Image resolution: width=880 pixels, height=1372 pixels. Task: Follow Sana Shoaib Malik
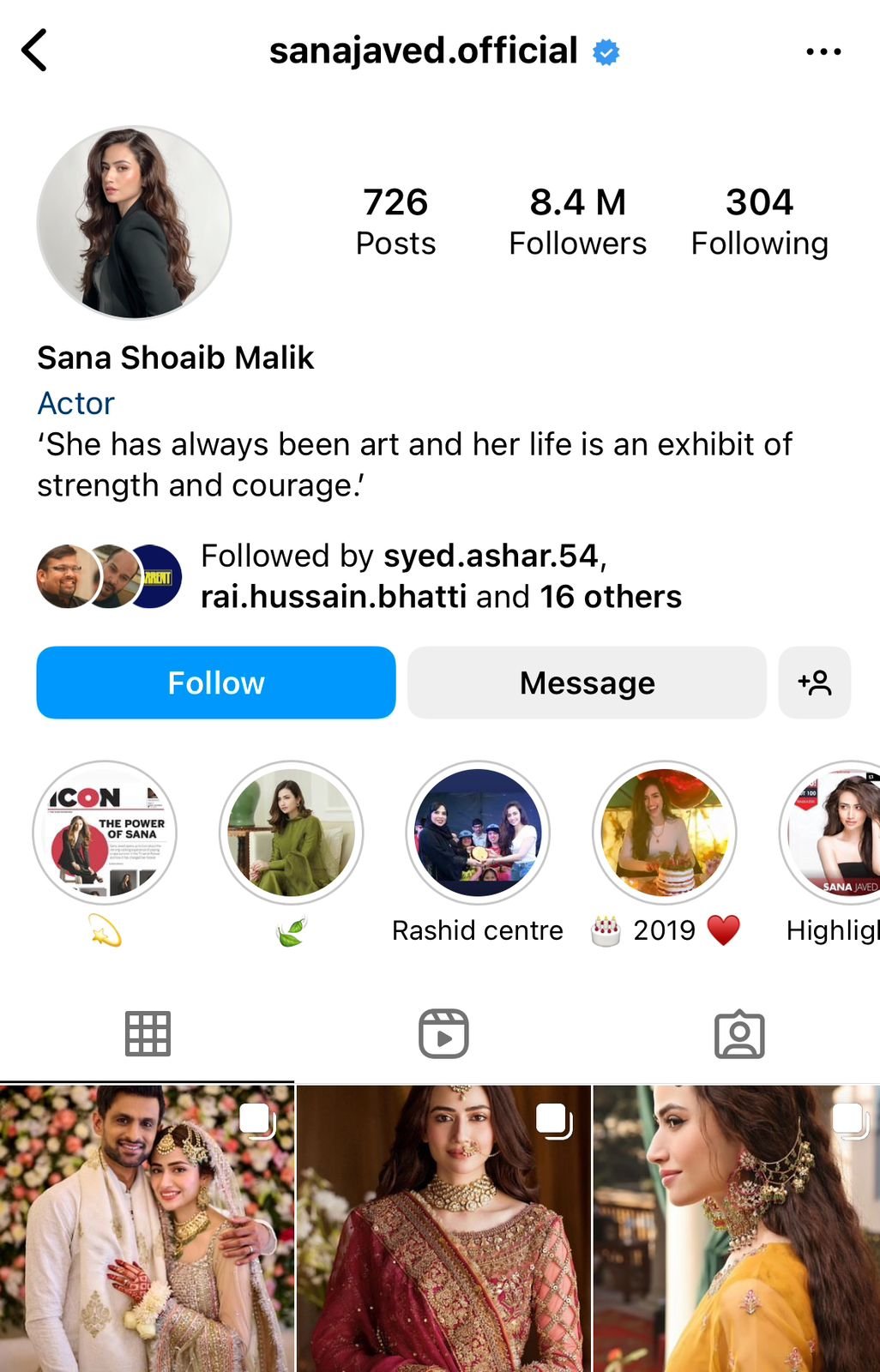(216, 683)
